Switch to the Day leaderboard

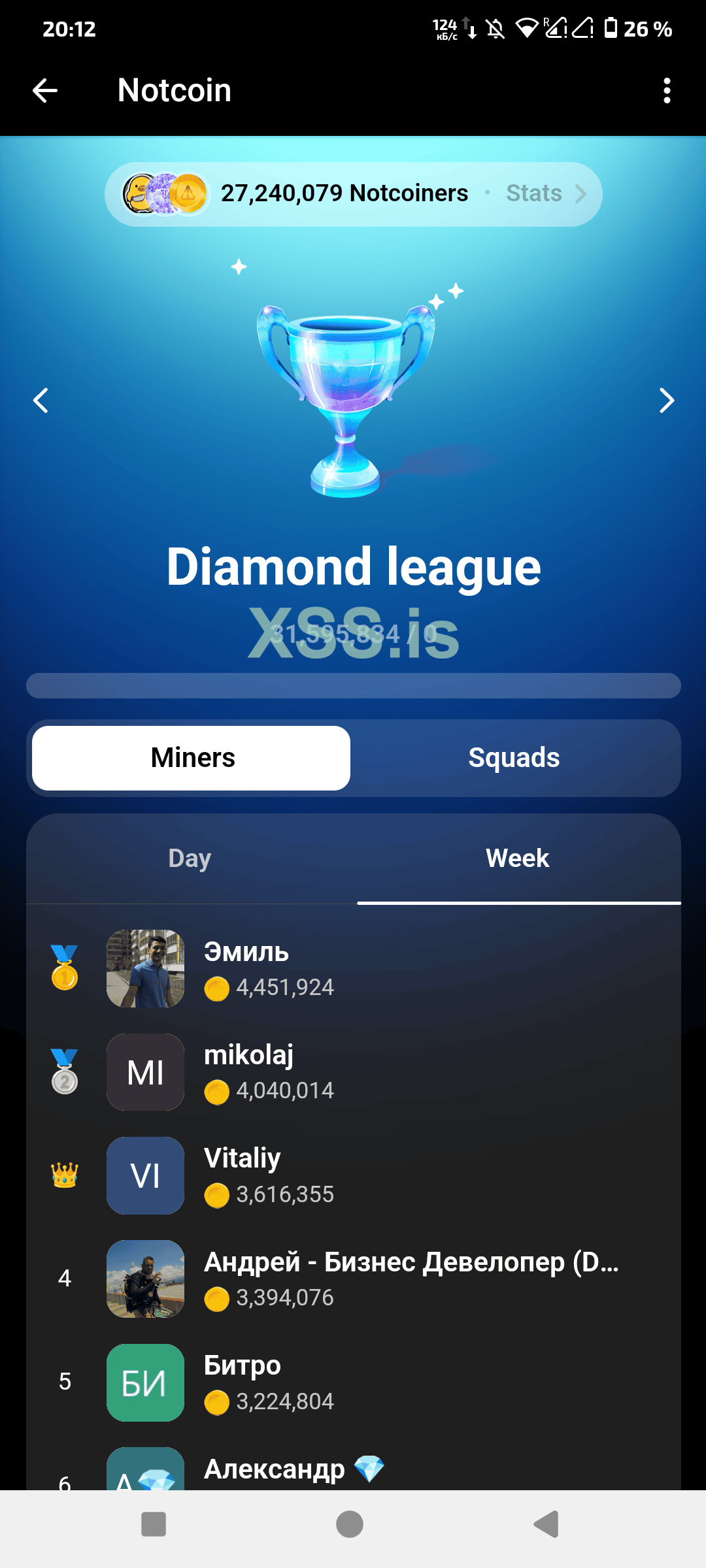(x=190, y=858)
